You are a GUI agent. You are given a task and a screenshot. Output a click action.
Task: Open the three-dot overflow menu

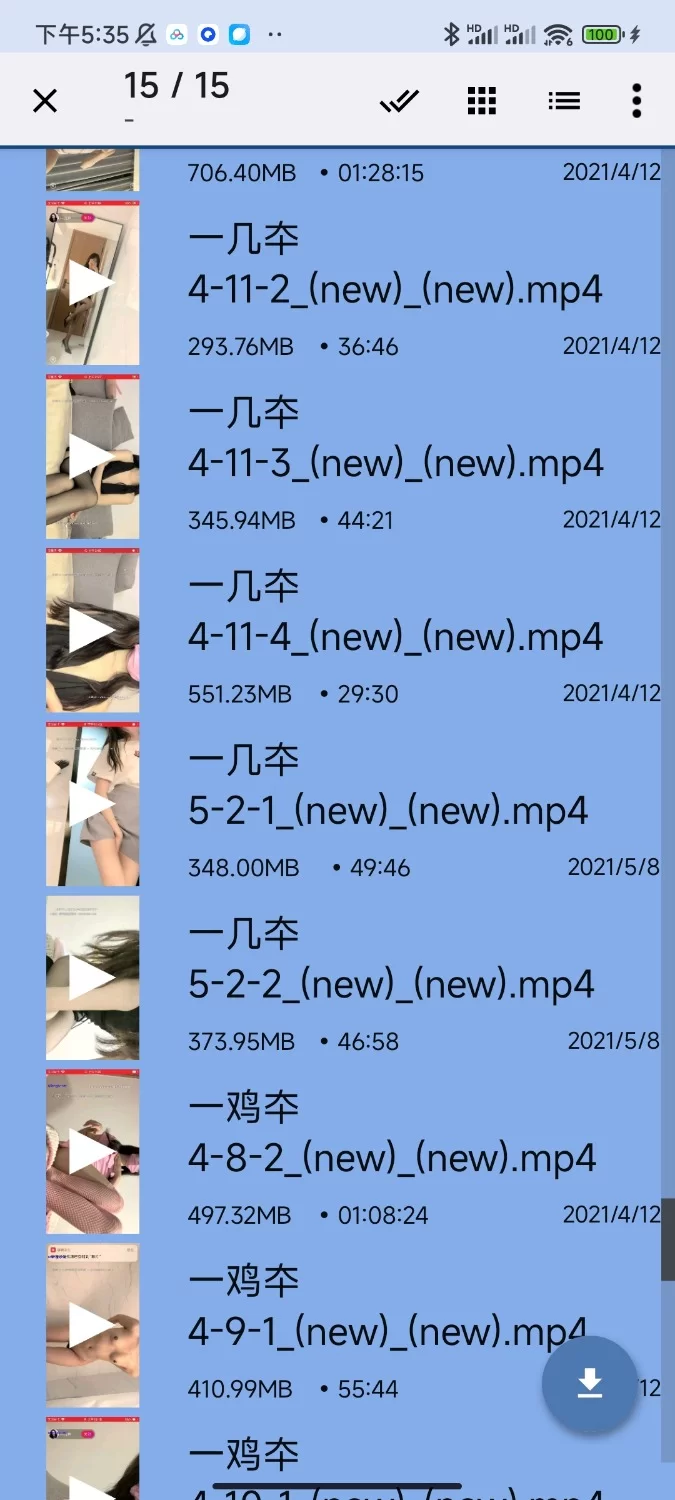tap(636, 100)
